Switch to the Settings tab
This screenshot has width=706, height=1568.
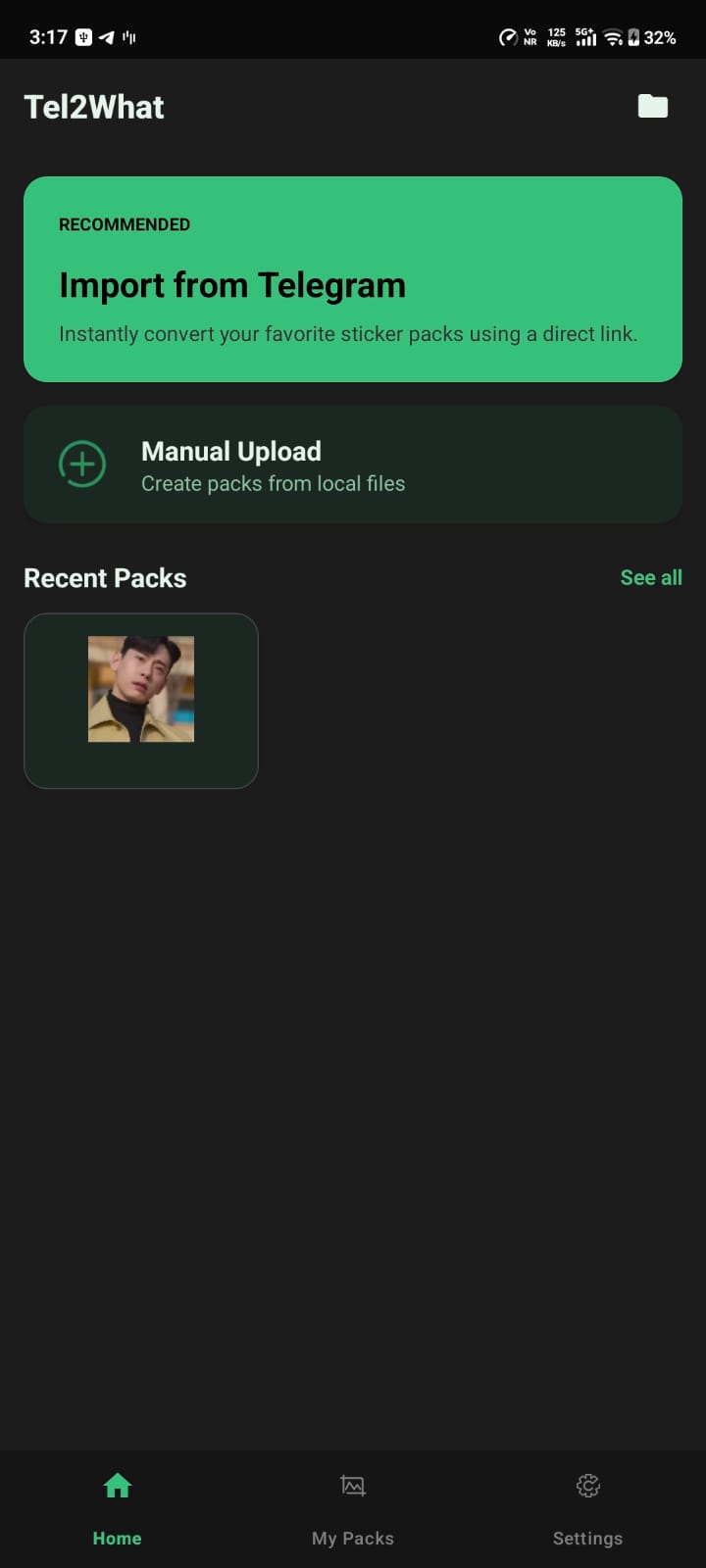coord(587,1538)
